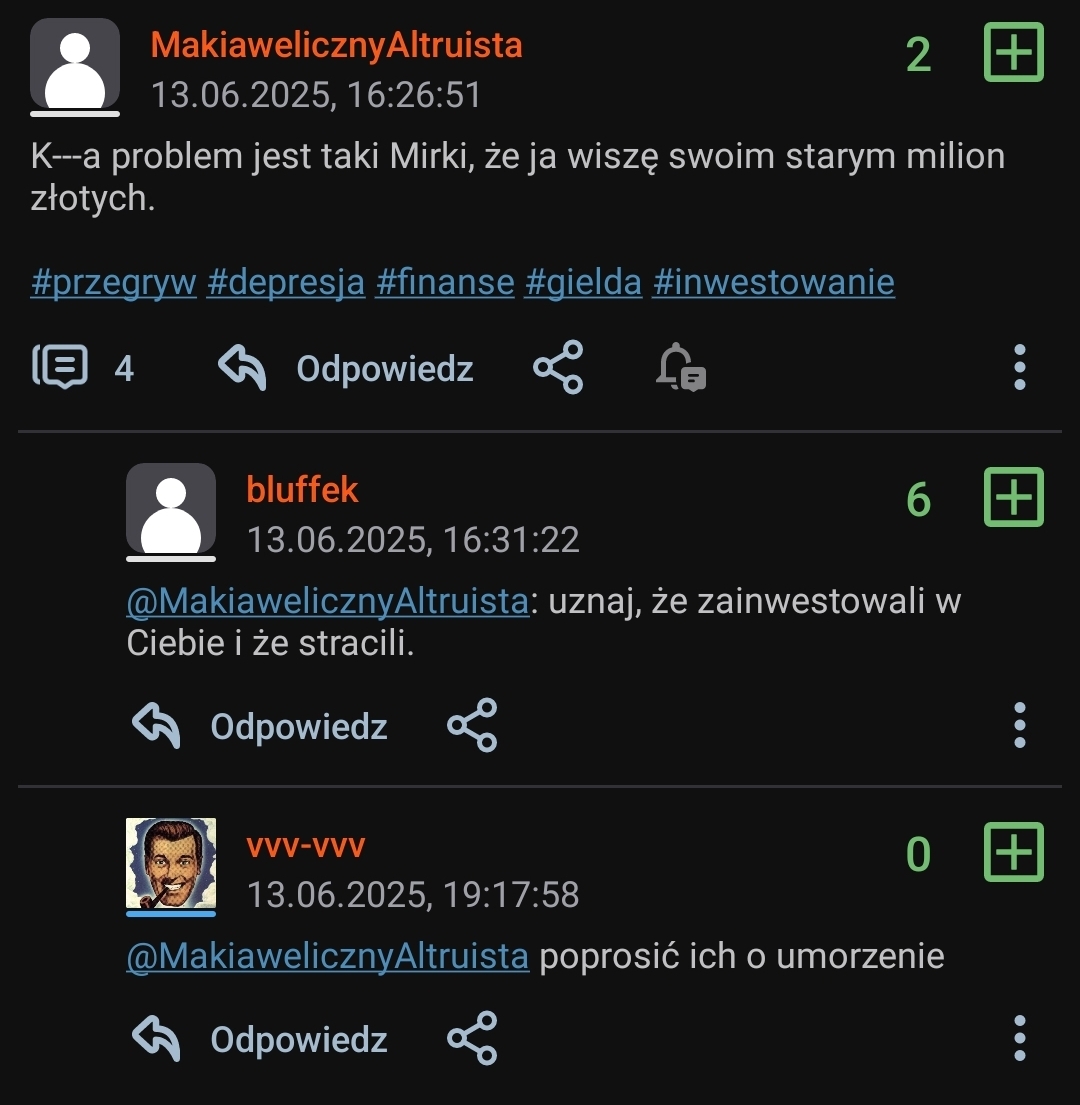Upvote bluffek's comment
The width and height of the screenshot is (1080, 1105).
pos(1014,497)
